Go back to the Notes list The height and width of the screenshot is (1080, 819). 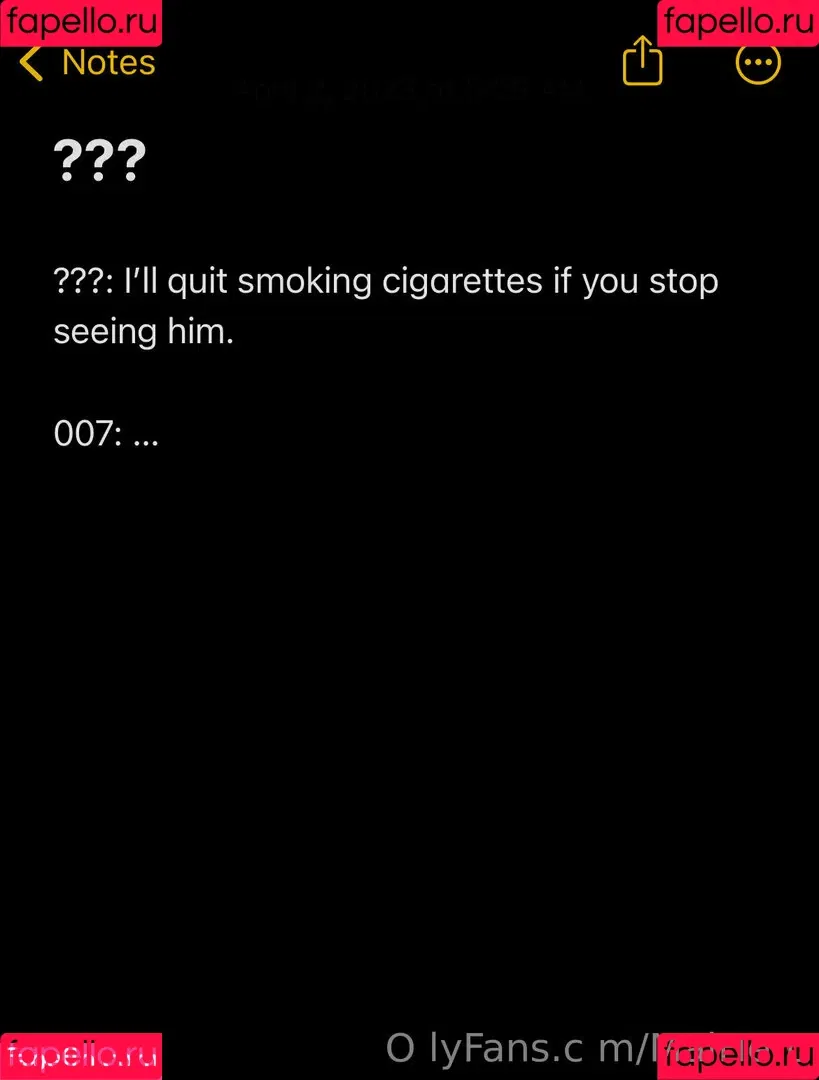[88, 63]
